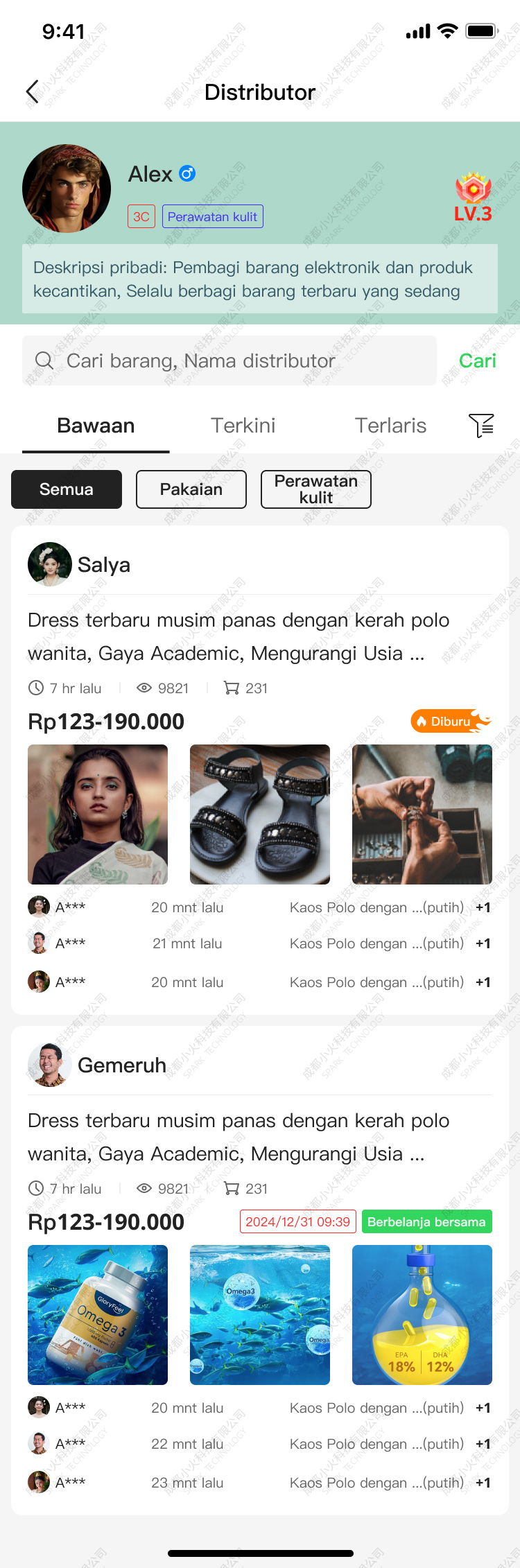Open the filter icon beside Terlaris
Viewport: 520px width, 1568px height.
click(481, 425)
